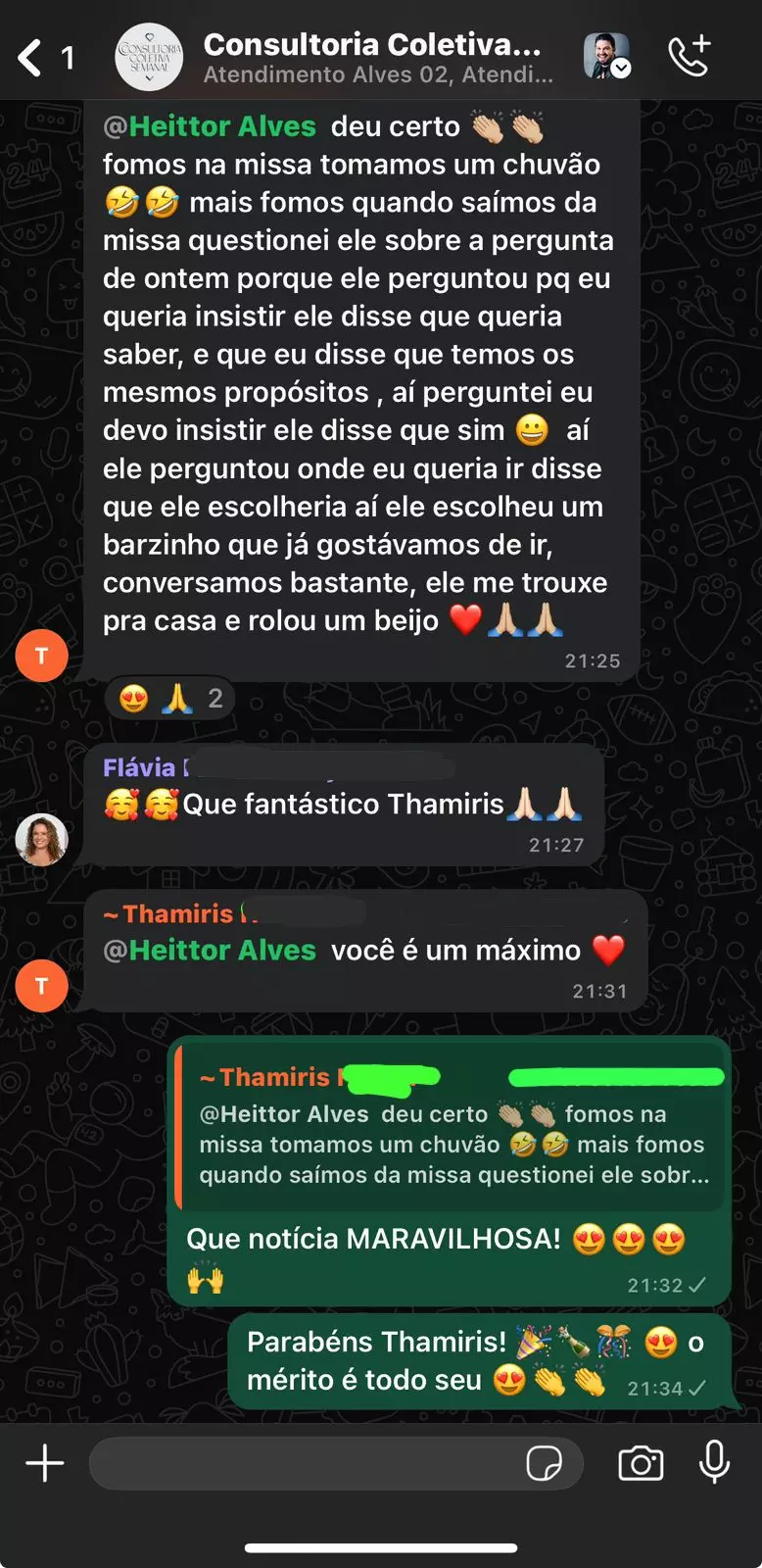Open the sticker picker
This screenshot has width=762, height=1568.
tap(544, 1464)
